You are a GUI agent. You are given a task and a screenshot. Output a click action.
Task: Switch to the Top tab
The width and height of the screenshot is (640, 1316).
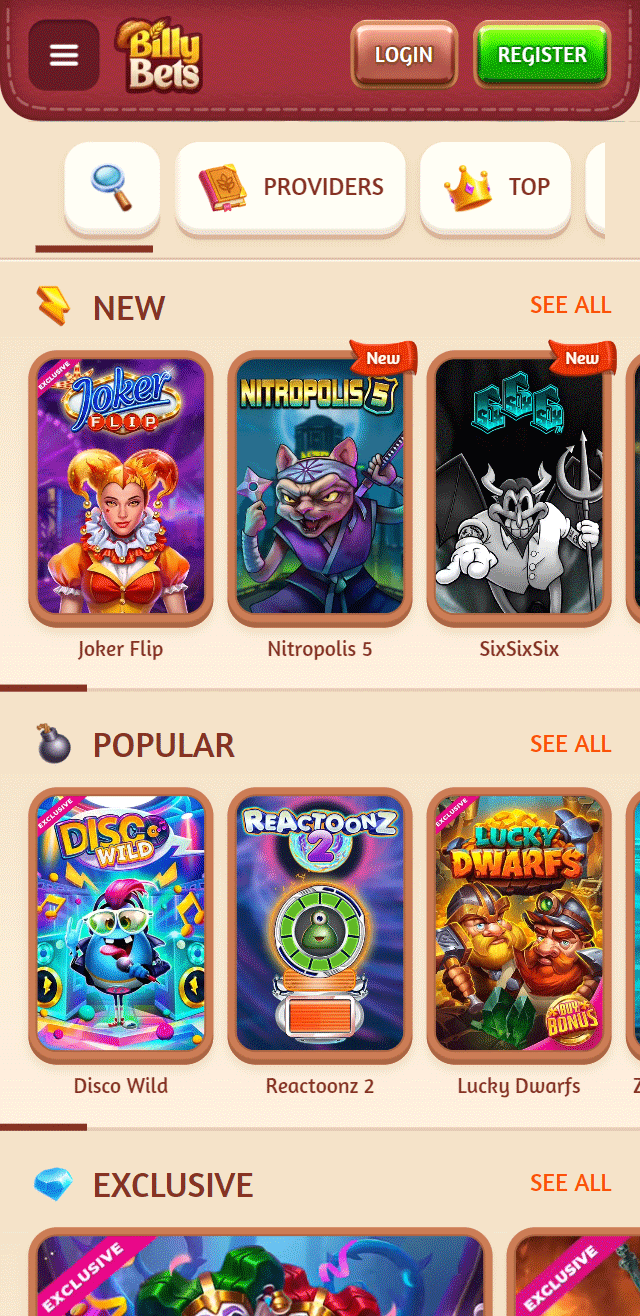tap(496, 187)
